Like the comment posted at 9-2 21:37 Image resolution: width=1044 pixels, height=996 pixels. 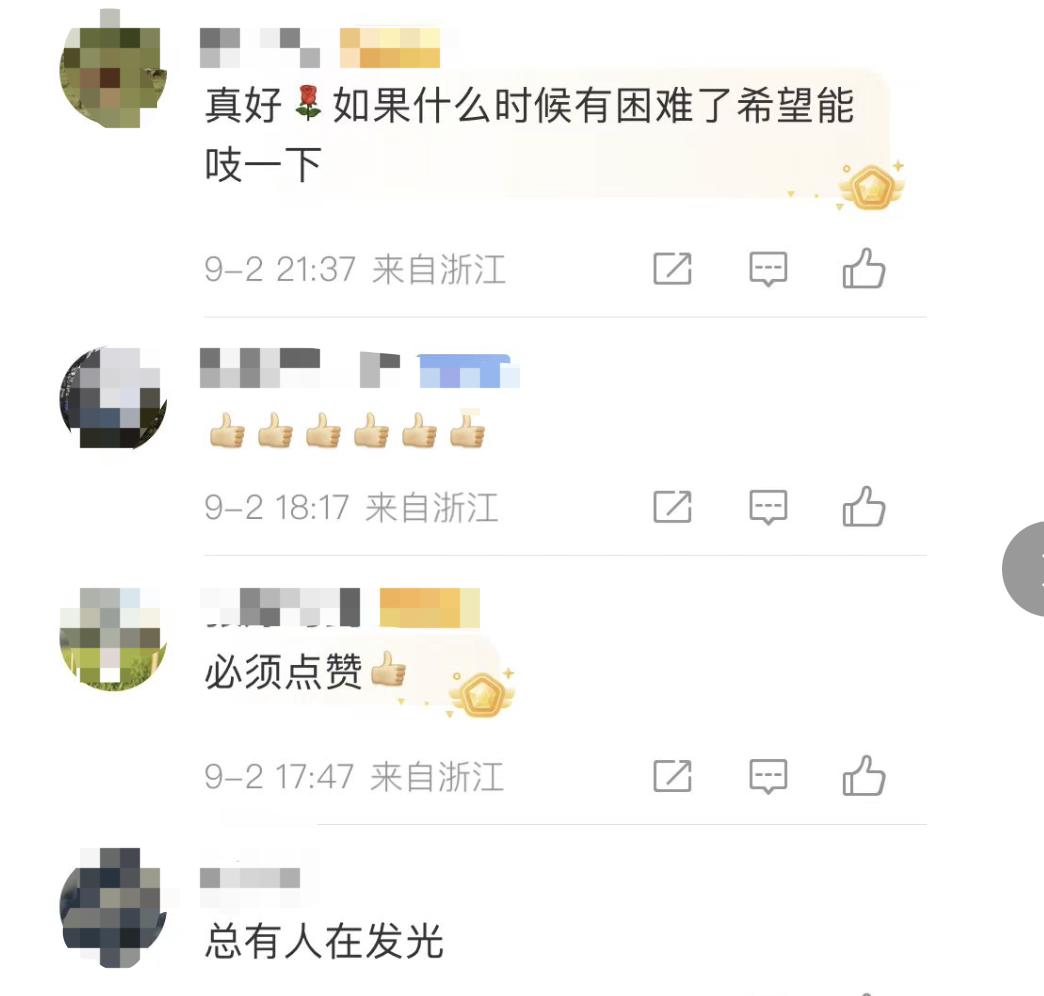[864, 269]
